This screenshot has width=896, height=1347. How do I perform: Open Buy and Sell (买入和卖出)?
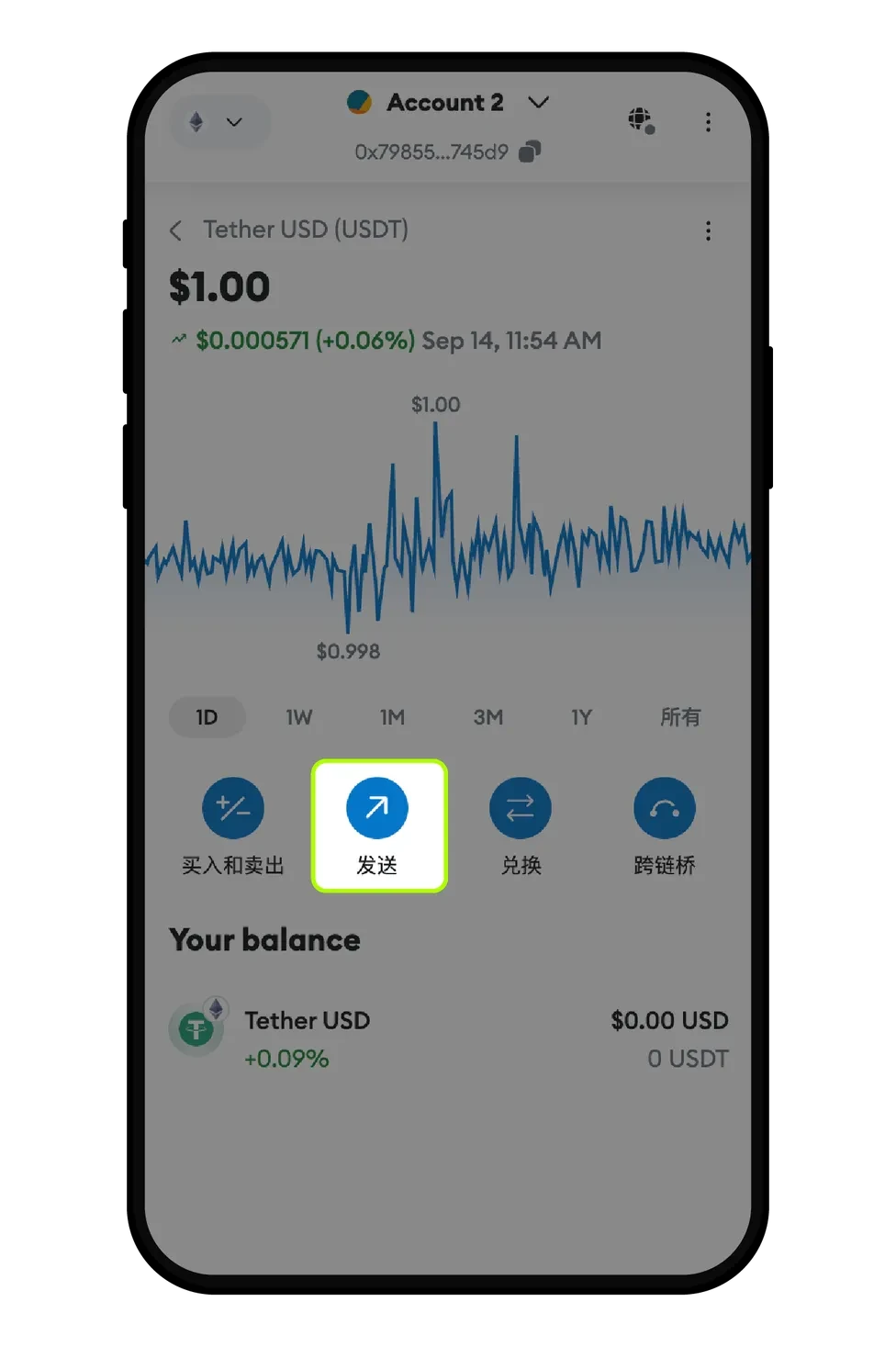pyautogui.click(x=233, y=808)
